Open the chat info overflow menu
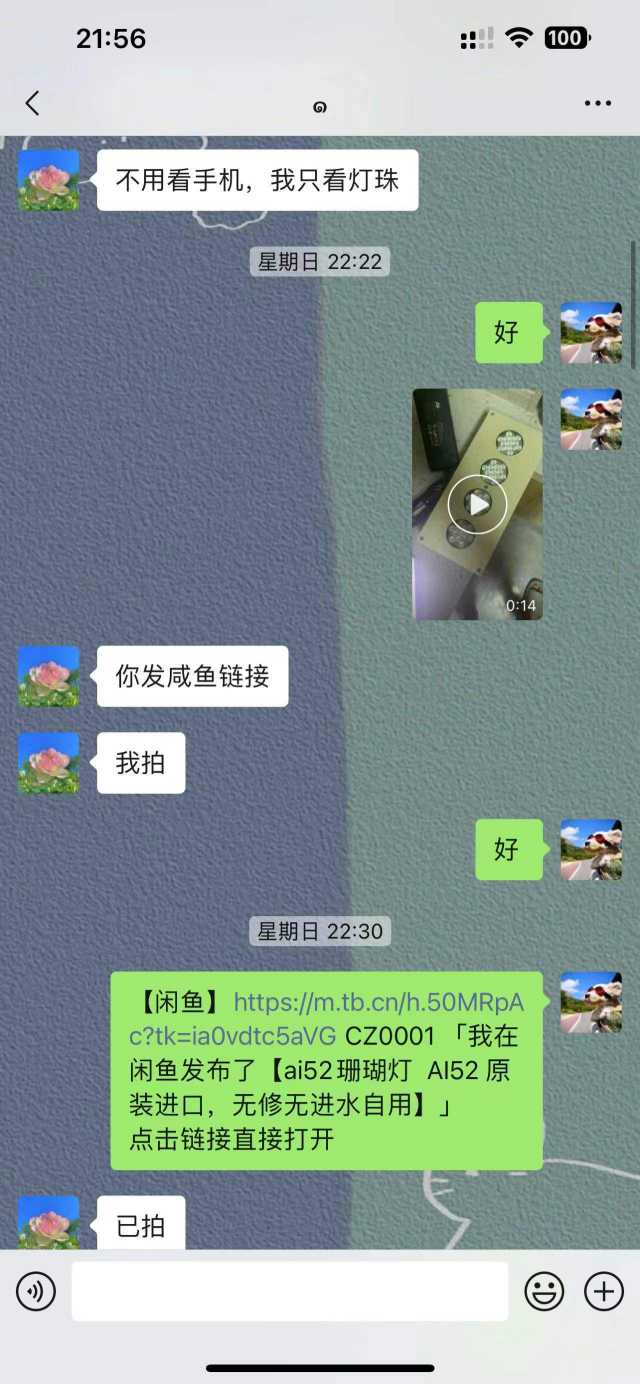Image resolution: width=640 pixels, height=1384 pixels. (597, 103)
